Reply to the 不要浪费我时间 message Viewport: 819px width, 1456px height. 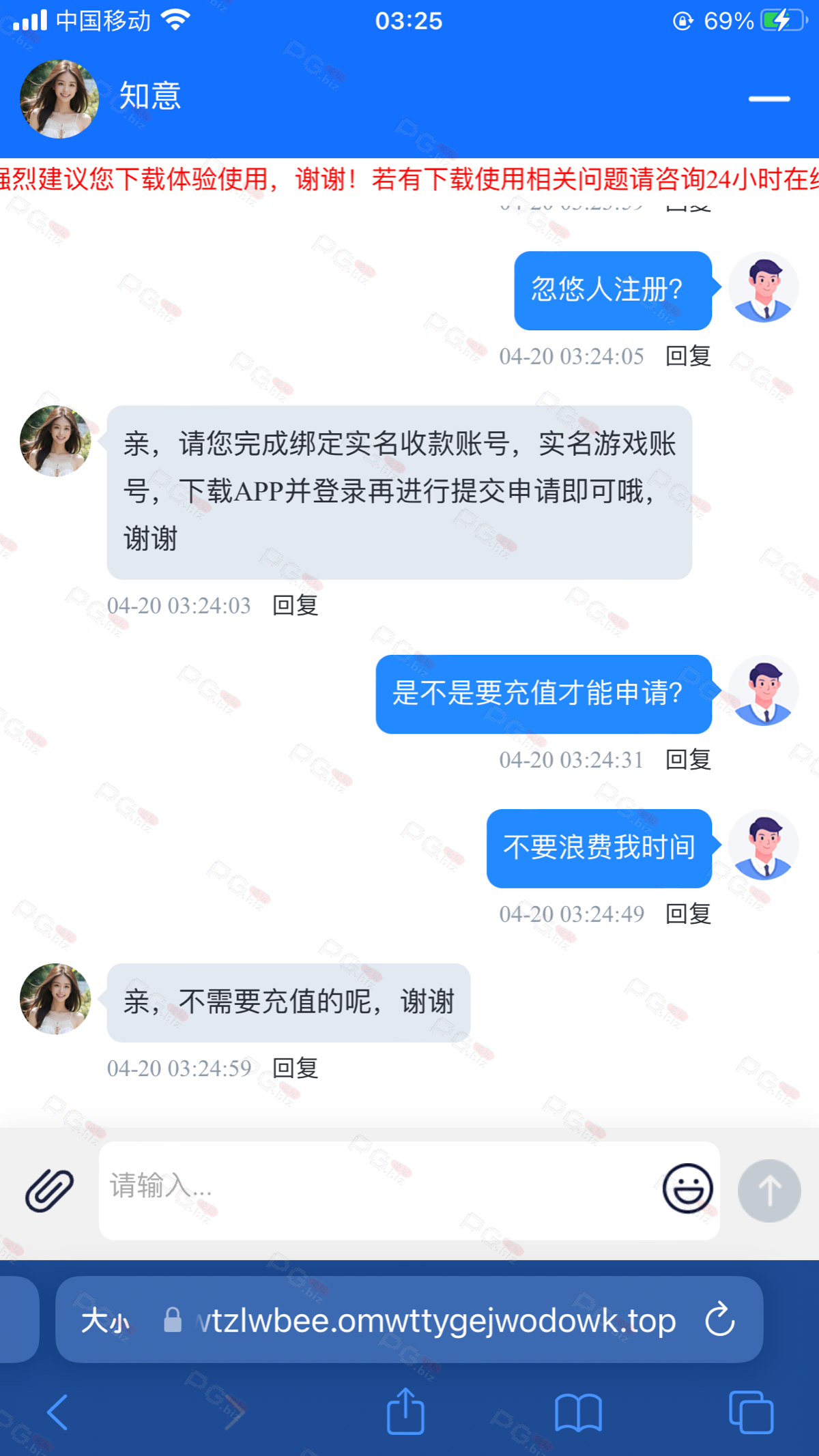688,914
